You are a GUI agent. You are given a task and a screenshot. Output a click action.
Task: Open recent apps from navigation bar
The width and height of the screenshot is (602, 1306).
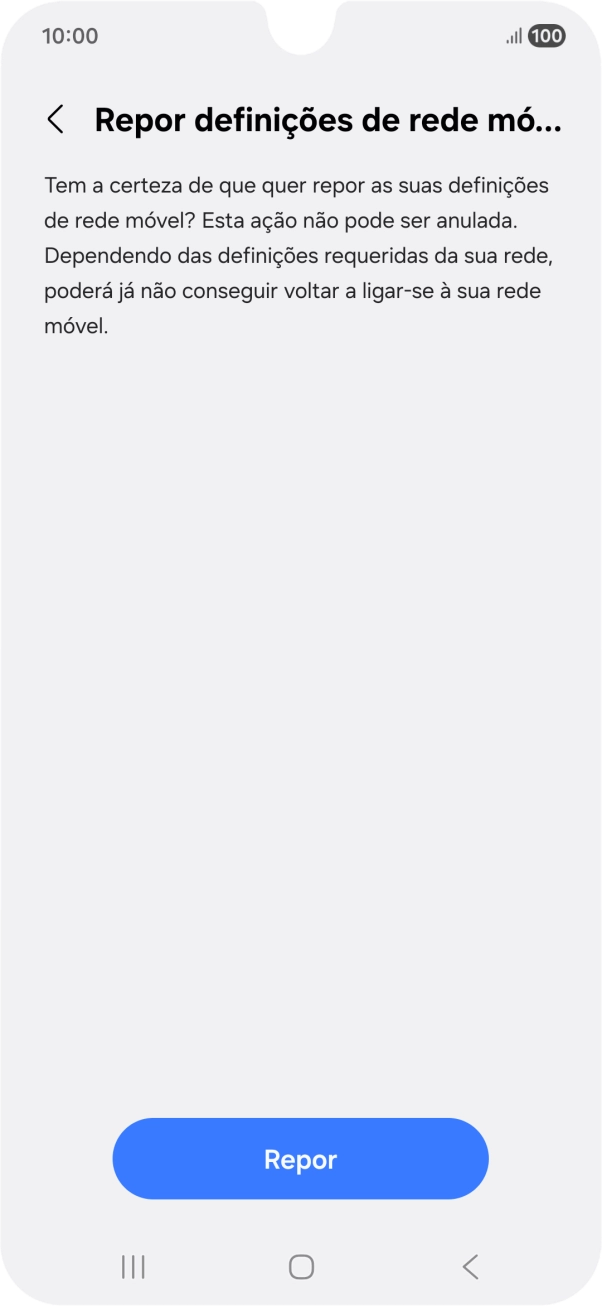[133, 1267]
